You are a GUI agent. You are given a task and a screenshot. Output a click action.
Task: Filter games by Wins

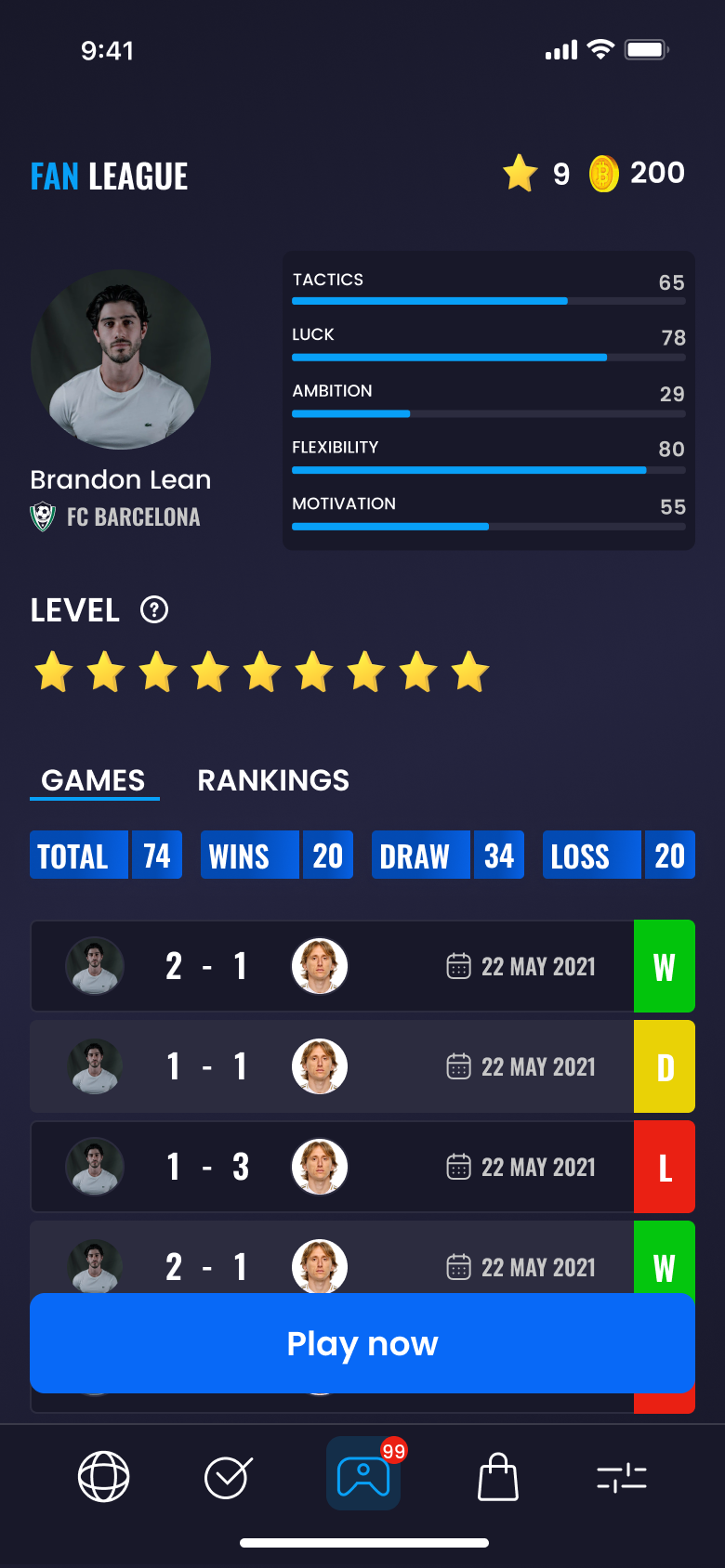277,855
